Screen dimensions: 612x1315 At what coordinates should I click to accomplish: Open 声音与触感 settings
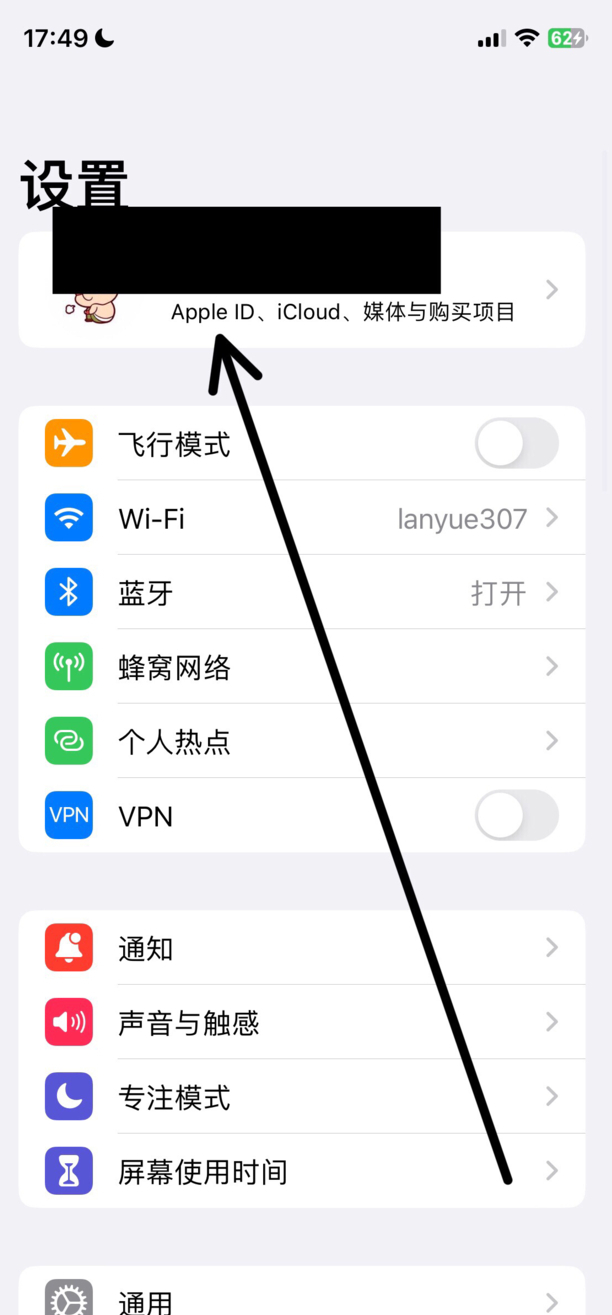click(x=302, y=1022)
